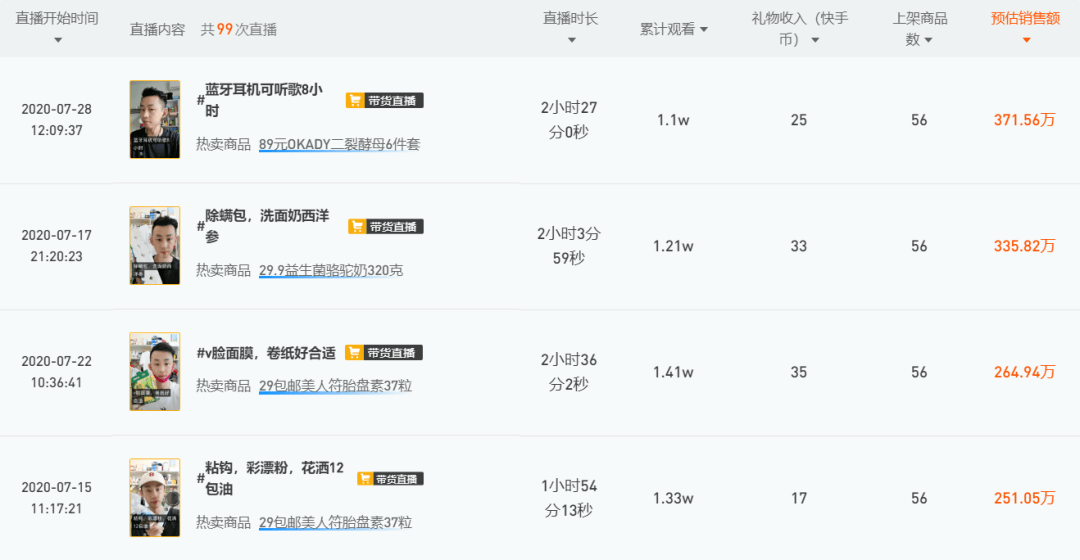Viewport: 1080px width, 560px height.
Task: Open the 粘钩，彩漂粉，花洒12包油 live thumbnail
Action: 155,497
